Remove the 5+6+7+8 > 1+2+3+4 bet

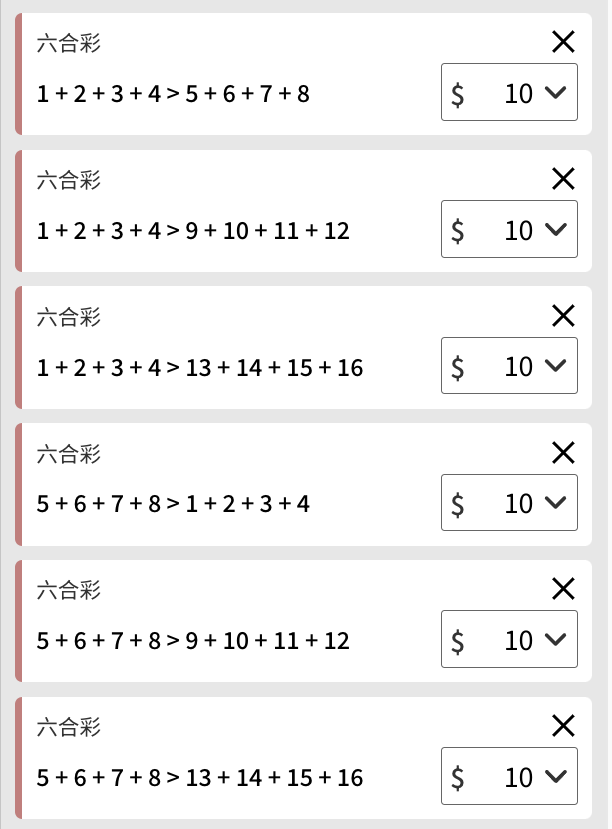tap(564, 453)
